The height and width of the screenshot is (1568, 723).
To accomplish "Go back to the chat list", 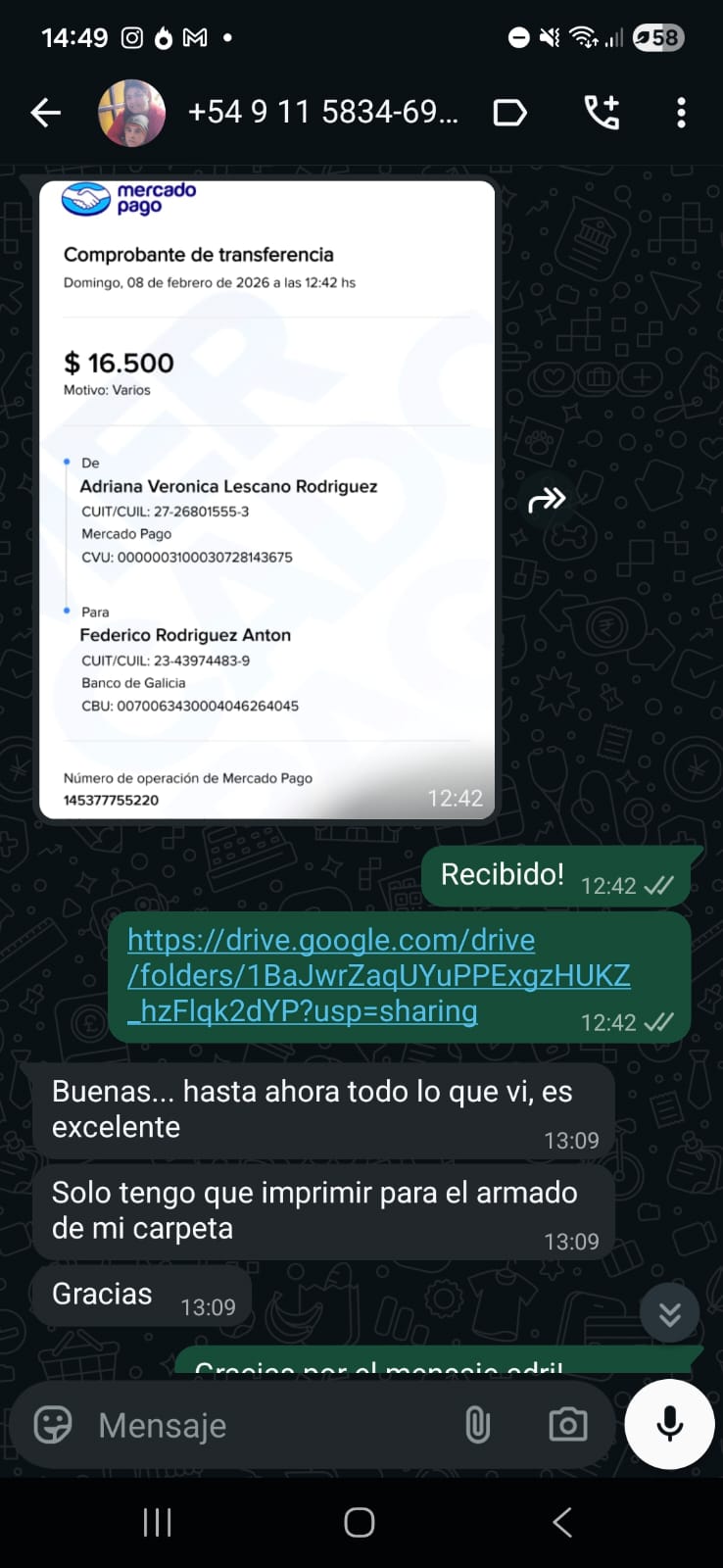I will [x=45, y=113].
